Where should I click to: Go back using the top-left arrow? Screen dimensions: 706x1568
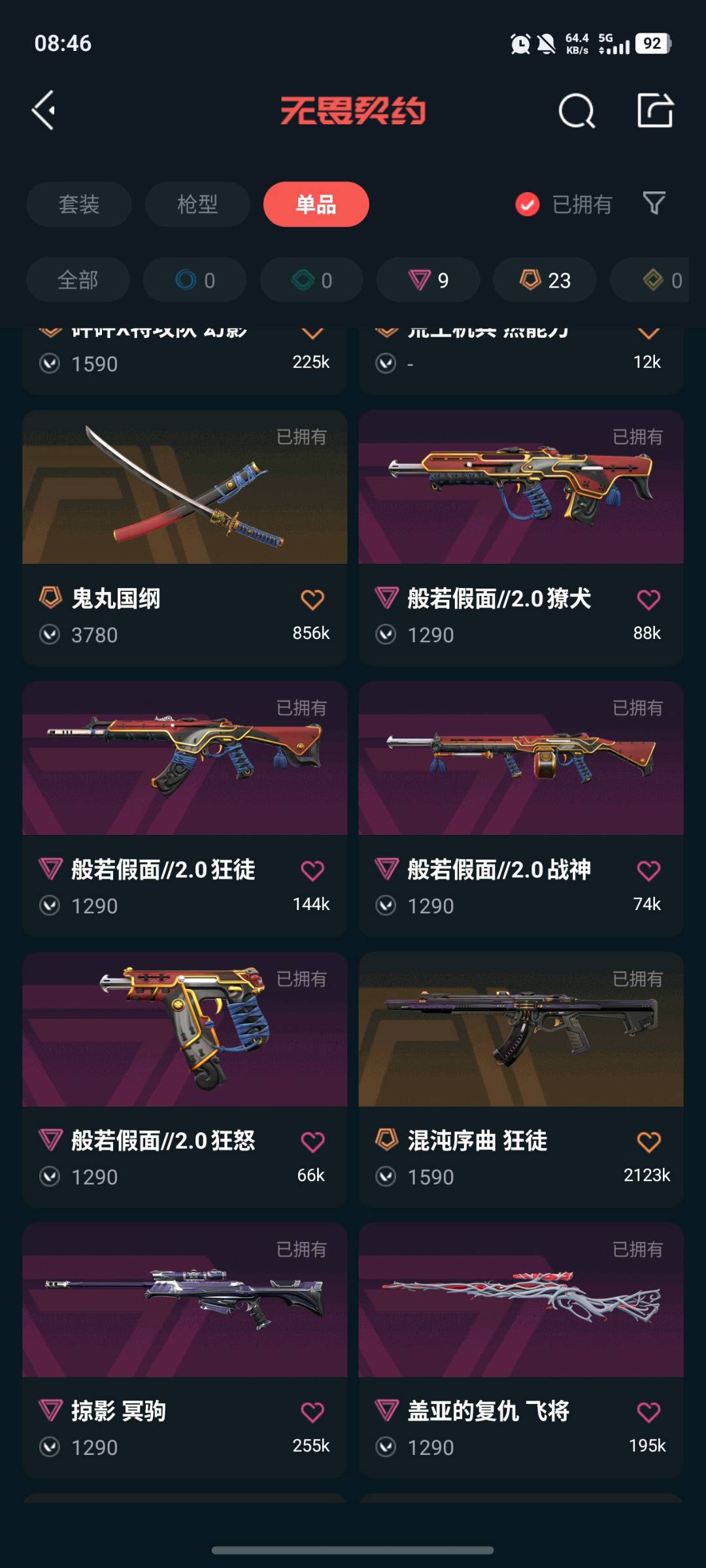coord(44,110)
